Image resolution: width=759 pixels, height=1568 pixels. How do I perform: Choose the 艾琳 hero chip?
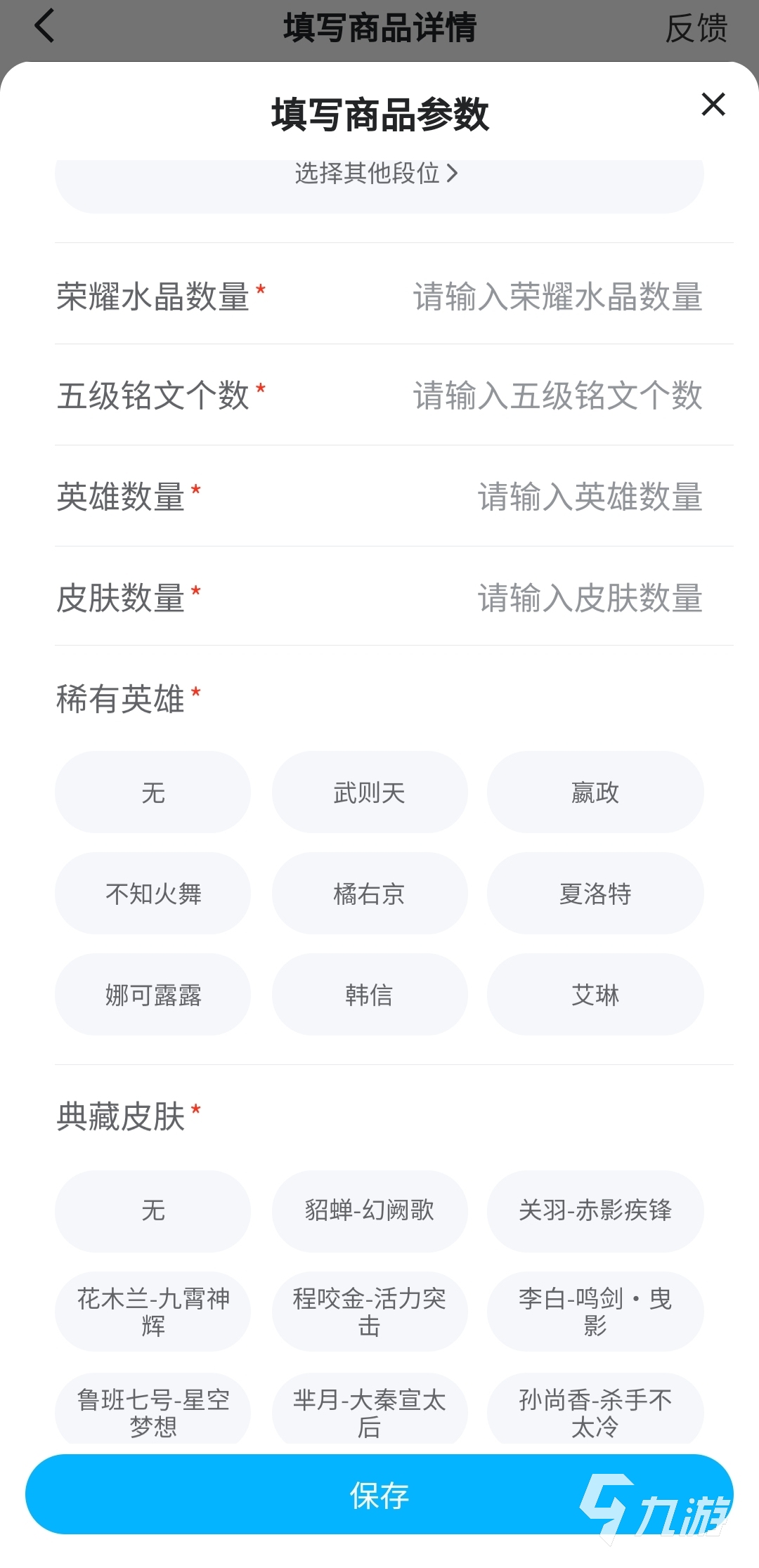pyautogui.click(x=595, y=995)
